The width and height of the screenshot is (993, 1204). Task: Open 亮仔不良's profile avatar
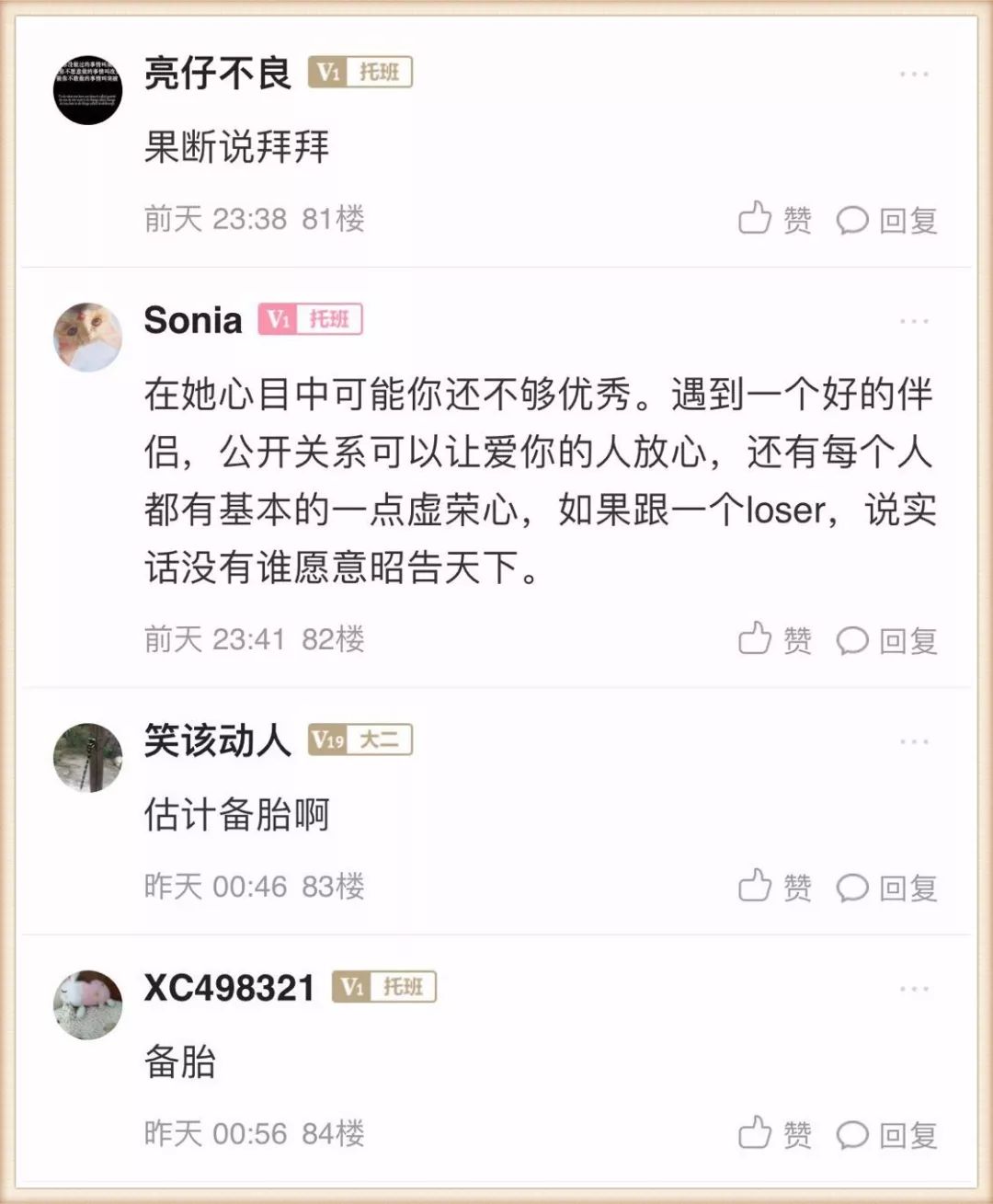click(x=87, y=89)
